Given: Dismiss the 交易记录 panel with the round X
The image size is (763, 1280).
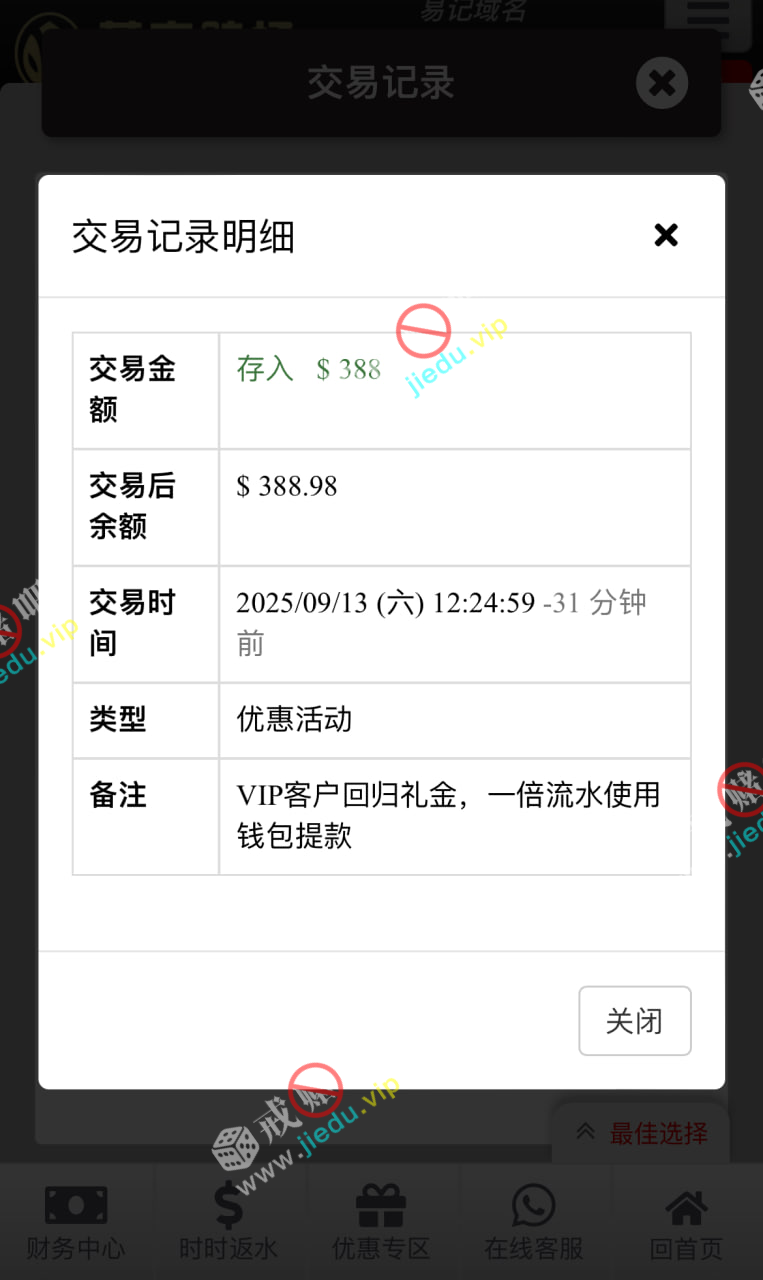Looking at the screenshot, I should coord(662,83).
